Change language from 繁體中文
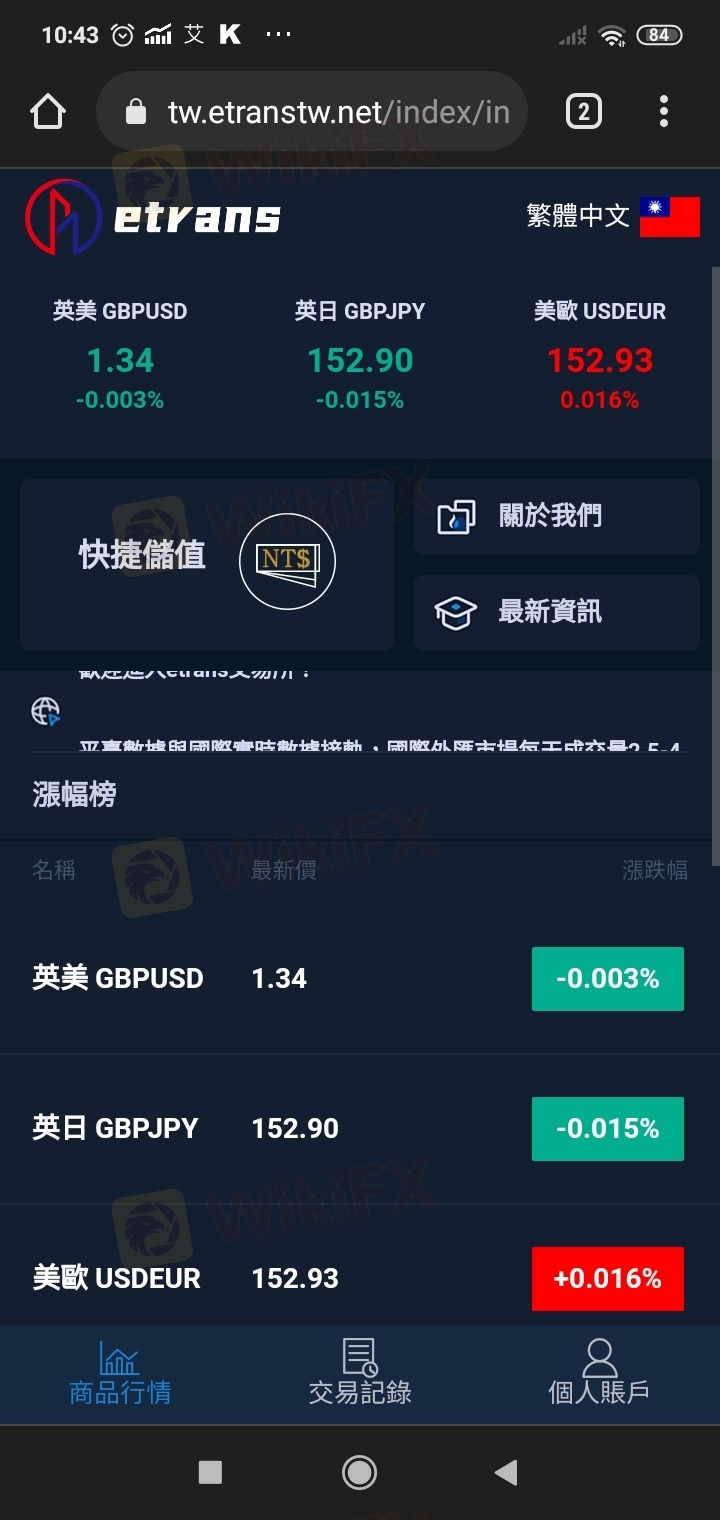The image size is (720, 1520). click(612, 216)
